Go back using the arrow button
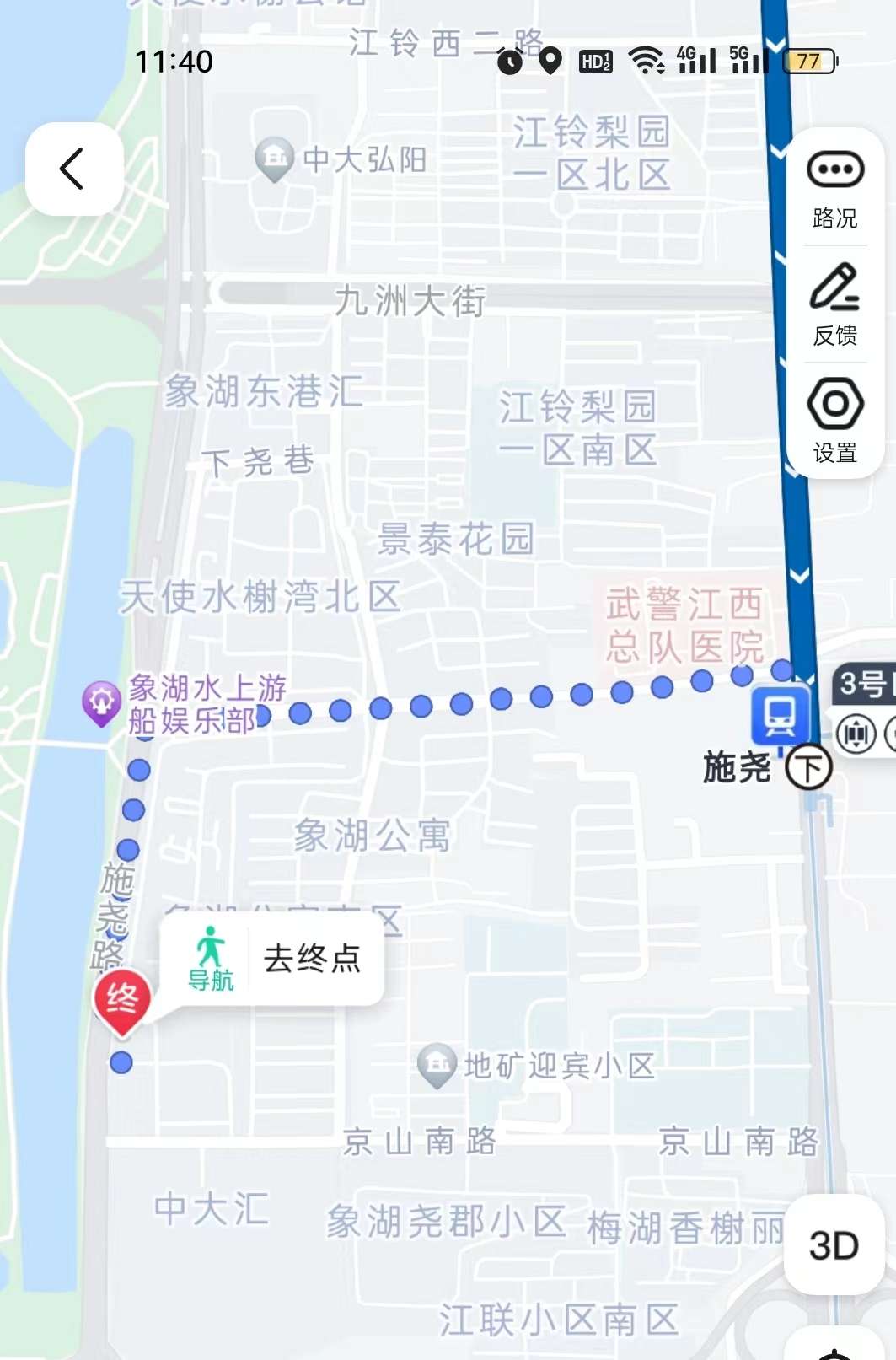896x1360 pixels. pos(74,169)
